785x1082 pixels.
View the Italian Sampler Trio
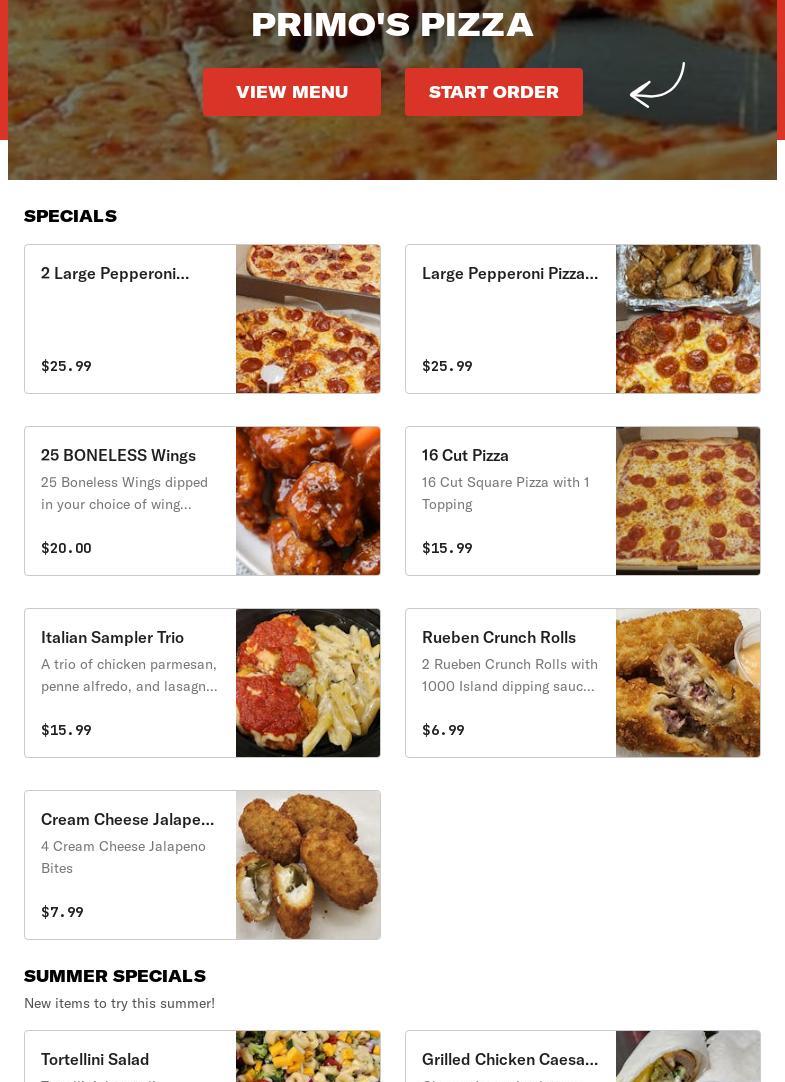202,683
